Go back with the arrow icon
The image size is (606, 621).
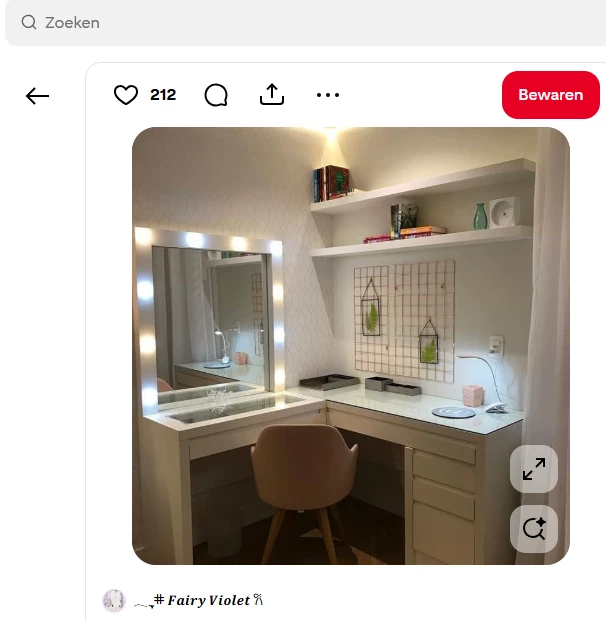pos(37,96)
